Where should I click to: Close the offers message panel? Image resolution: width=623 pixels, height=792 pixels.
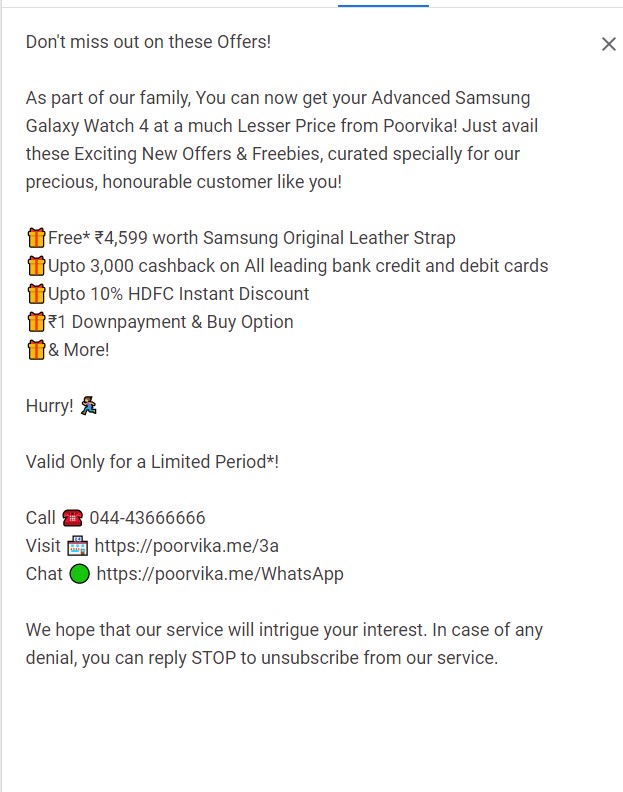coord(608,44)
